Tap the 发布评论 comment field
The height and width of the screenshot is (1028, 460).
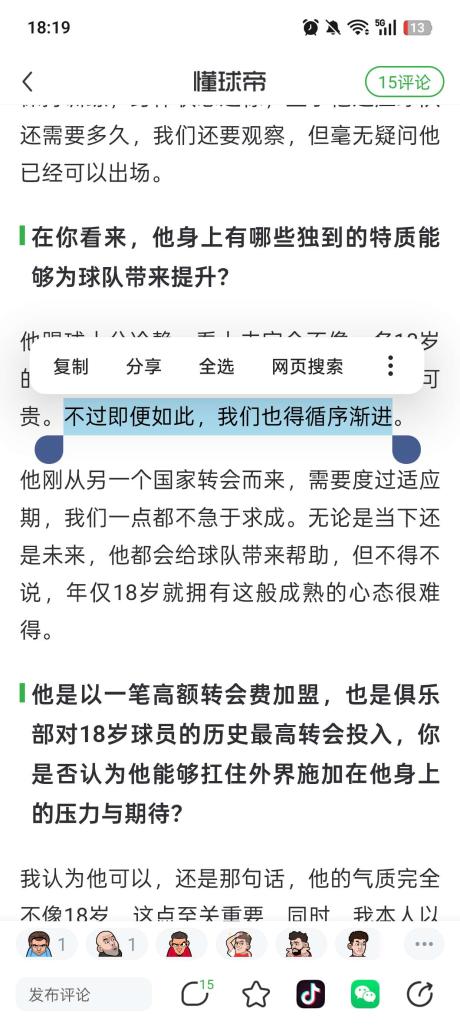tap(84, 995)
